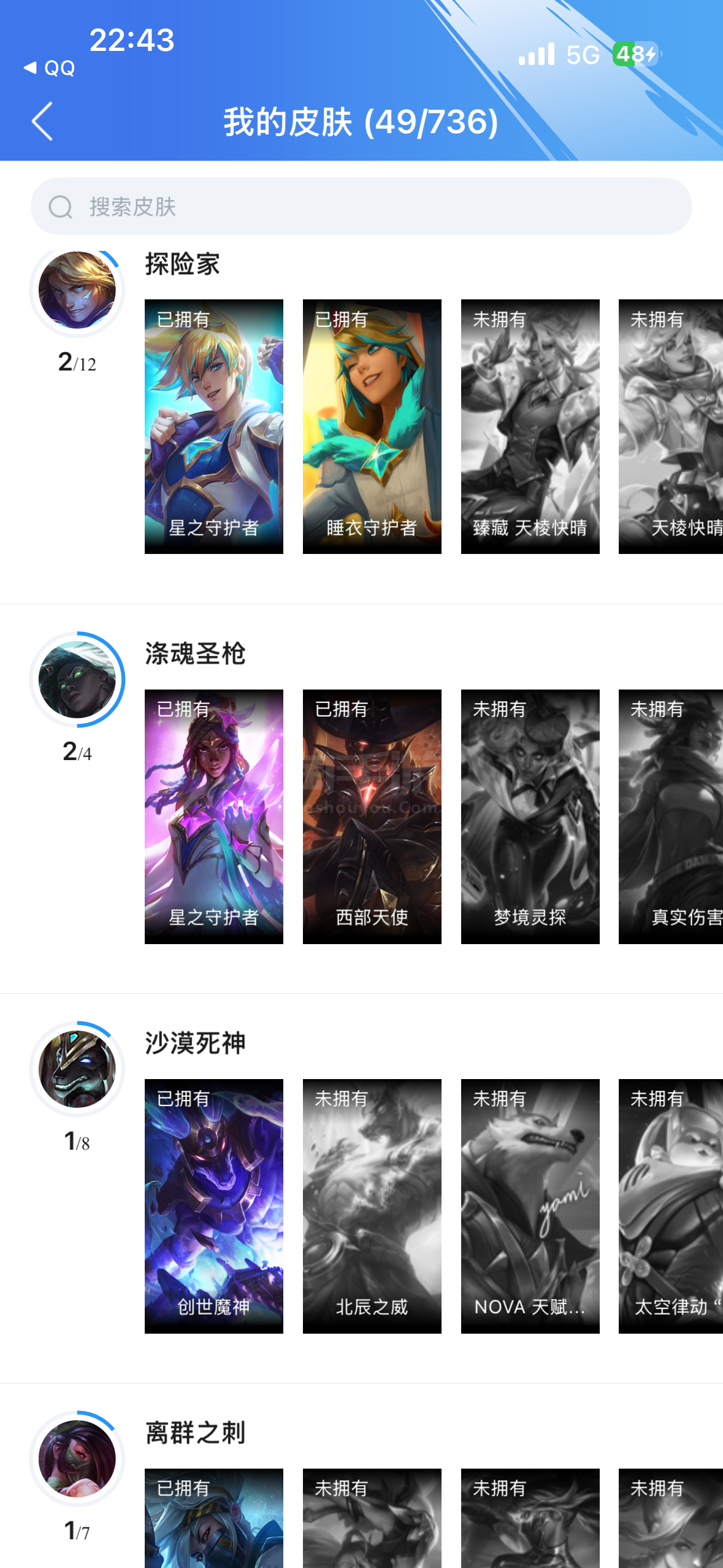Open the 创世魔神 skin

point(214,1206)
